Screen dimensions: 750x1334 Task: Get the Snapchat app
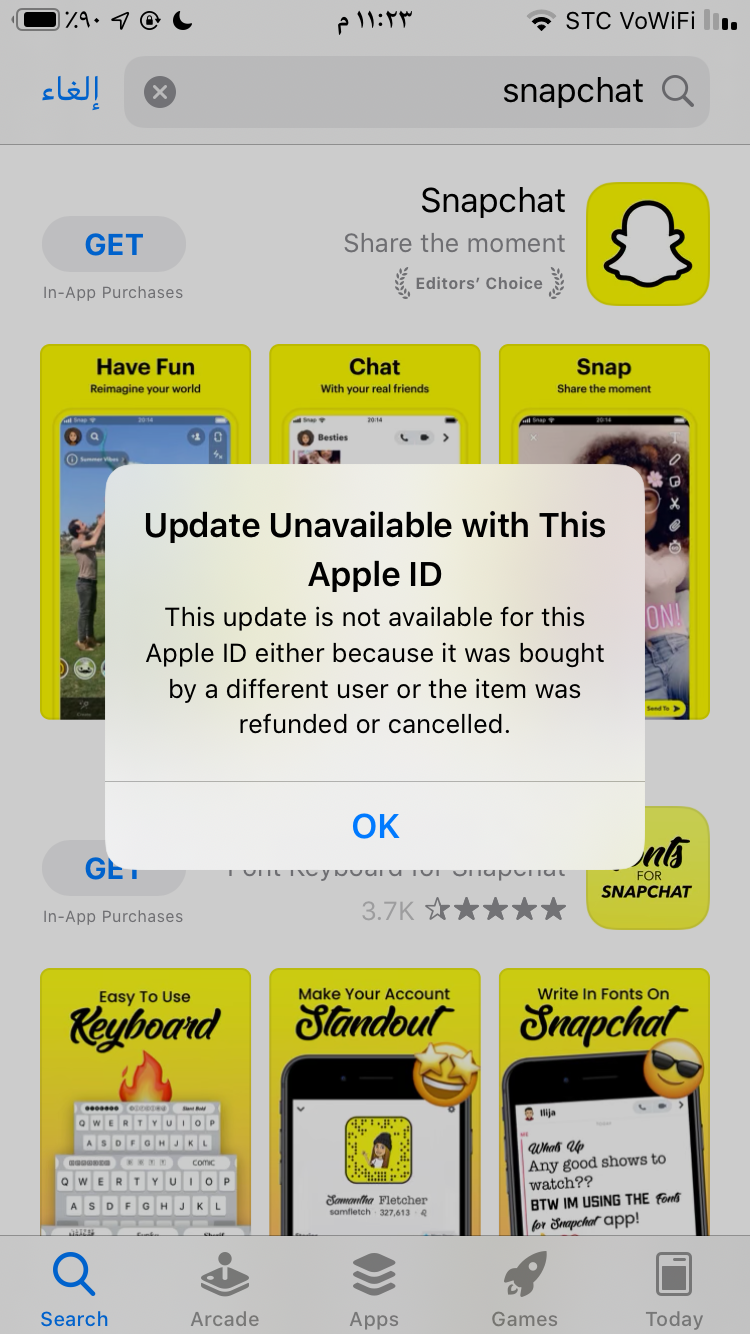coord(113,244)
